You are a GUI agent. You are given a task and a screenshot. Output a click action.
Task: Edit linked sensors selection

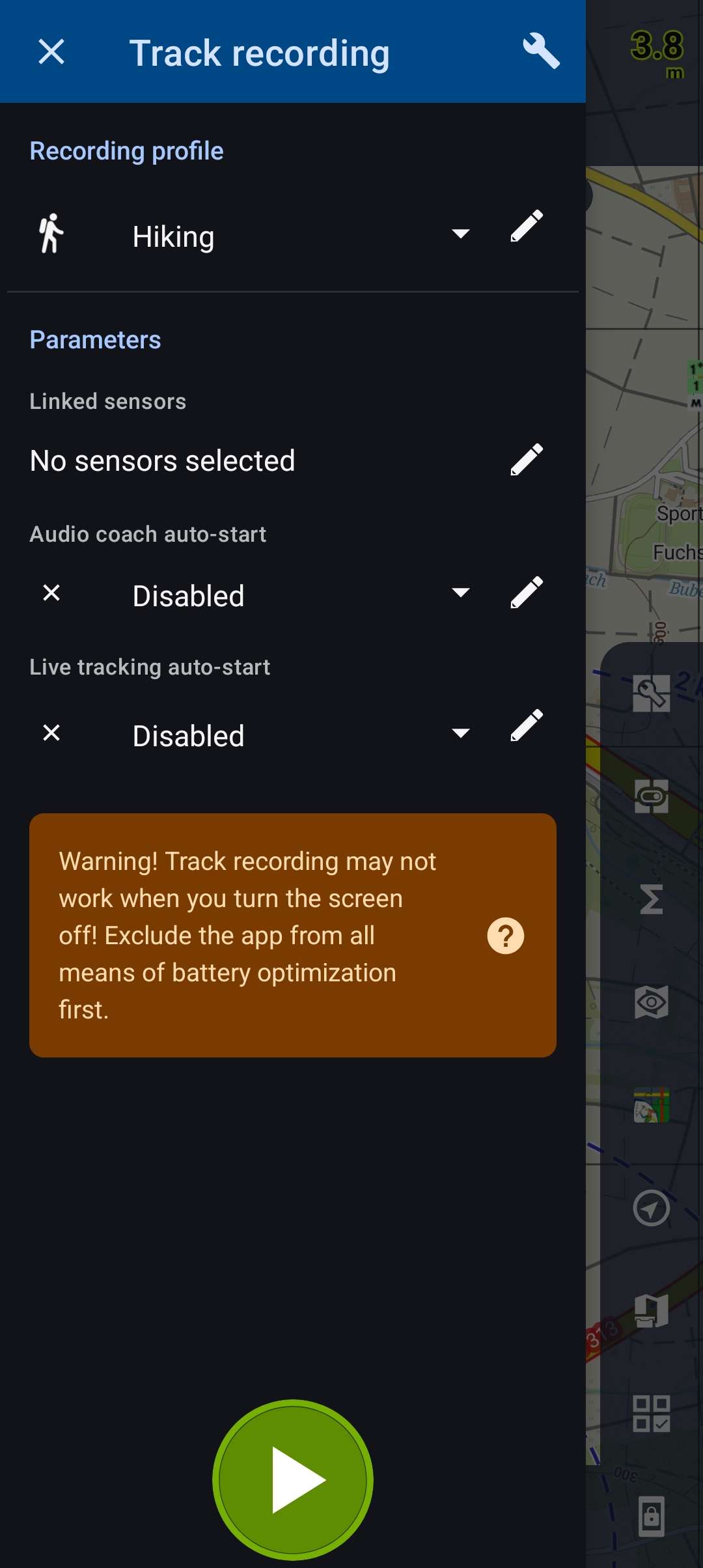pos(527,460)
